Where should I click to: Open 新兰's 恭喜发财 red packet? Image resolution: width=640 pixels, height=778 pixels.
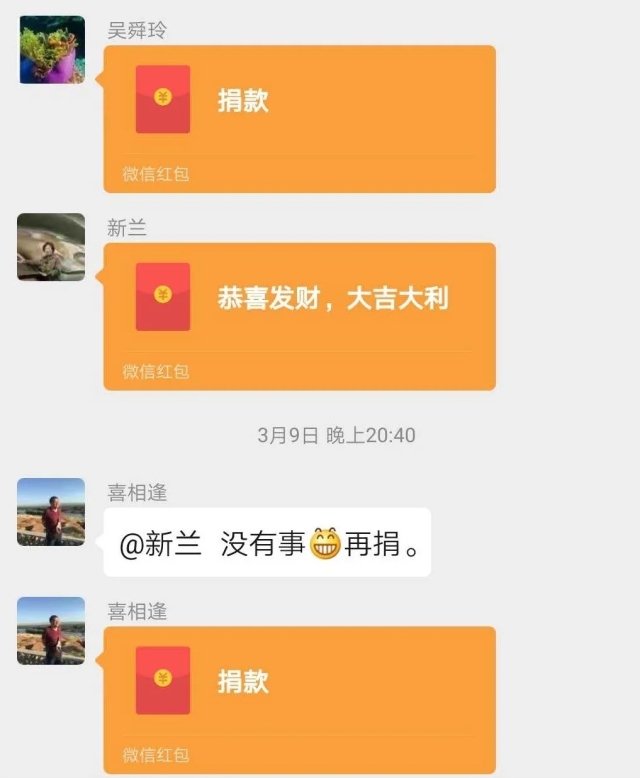(x=299, y=315)
